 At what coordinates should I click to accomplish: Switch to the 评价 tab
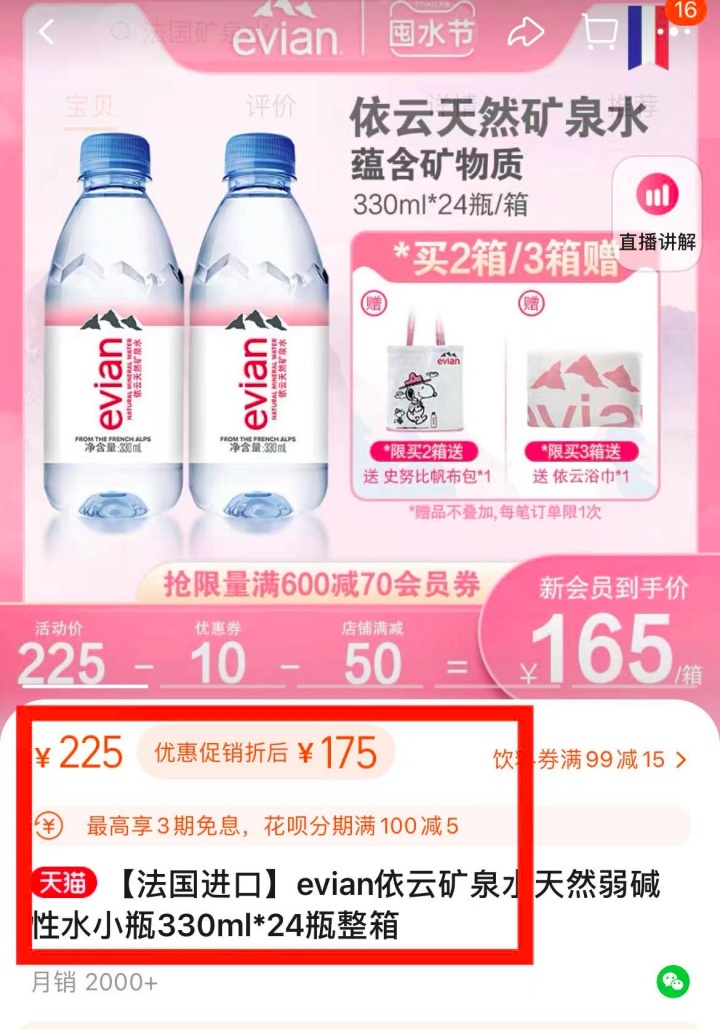point(270,106)
